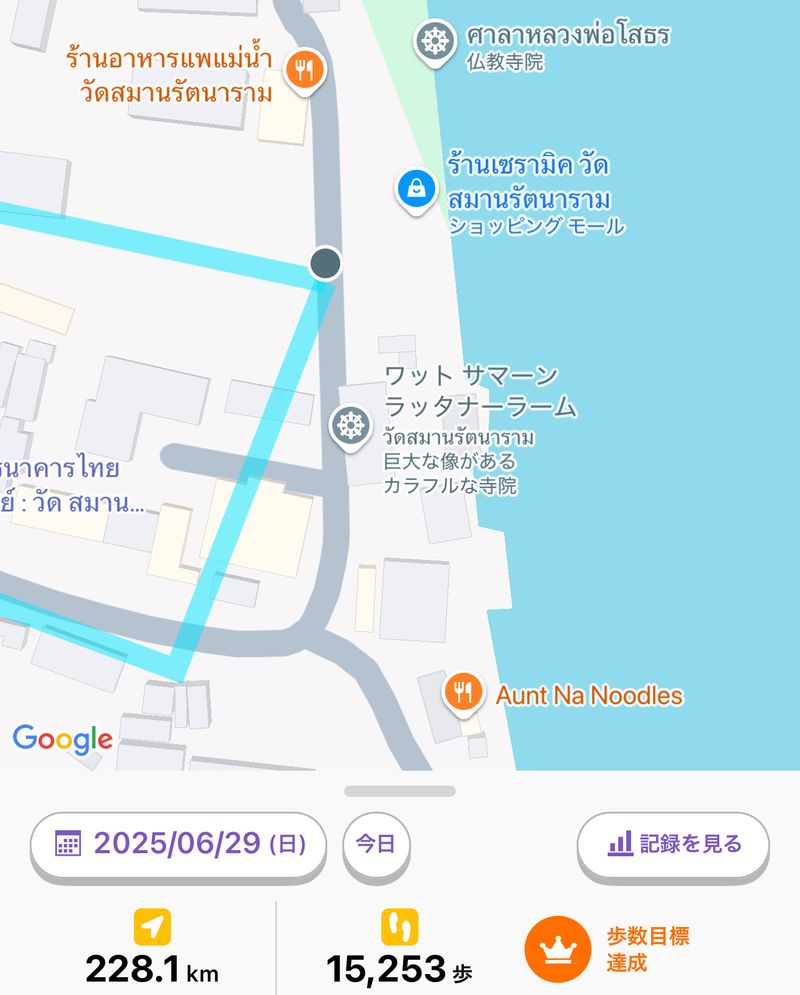Select the ศาลาหลวงพ่อโสธร temple marker

(x=434, y=43)
